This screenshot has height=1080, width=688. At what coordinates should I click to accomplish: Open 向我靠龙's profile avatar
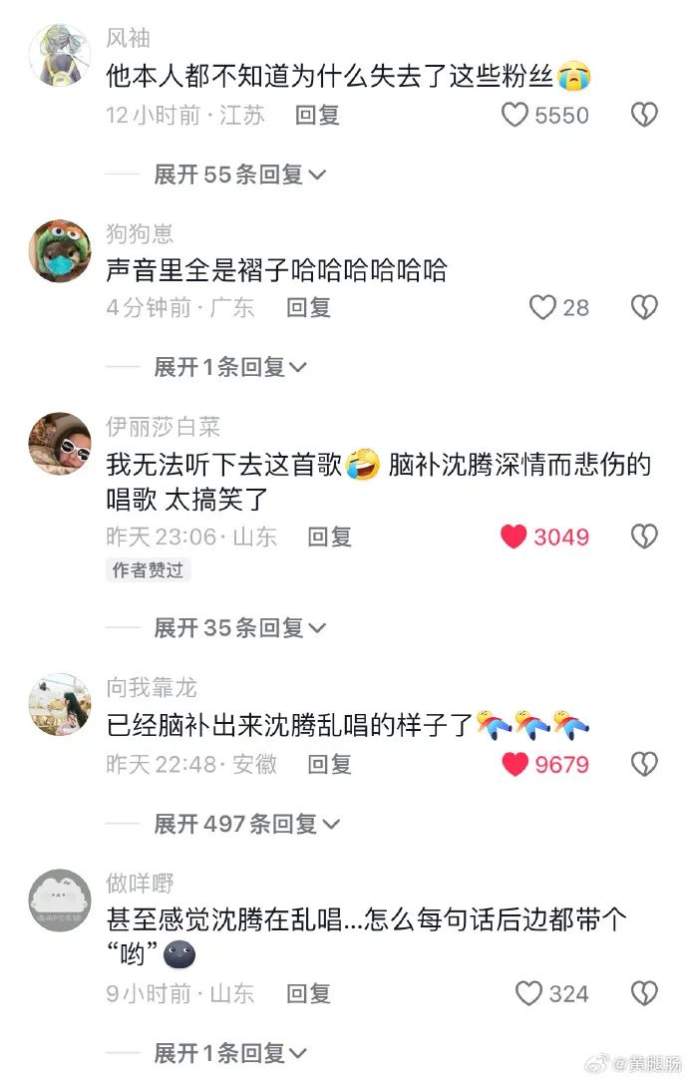[x=60, y=704]
